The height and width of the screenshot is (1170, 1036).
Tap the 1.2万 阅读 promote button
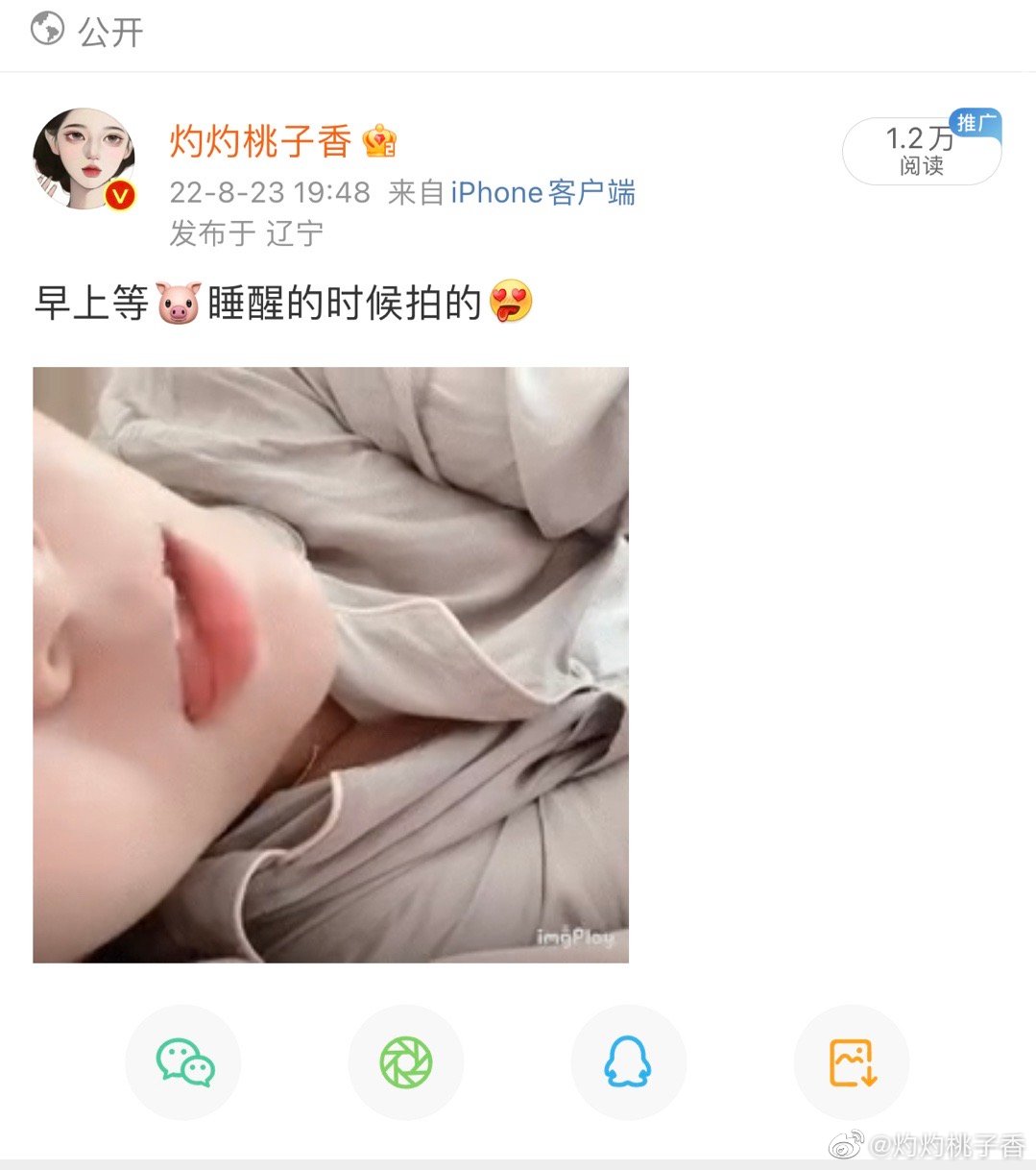pos(921,152)
